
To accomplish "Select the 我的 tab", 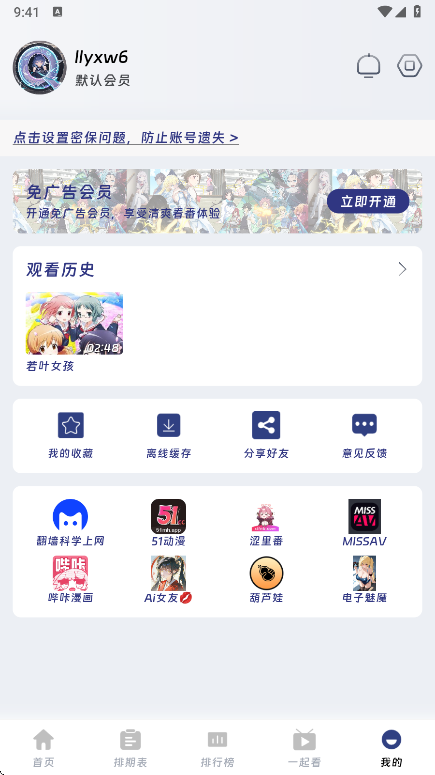I will 392,748.
